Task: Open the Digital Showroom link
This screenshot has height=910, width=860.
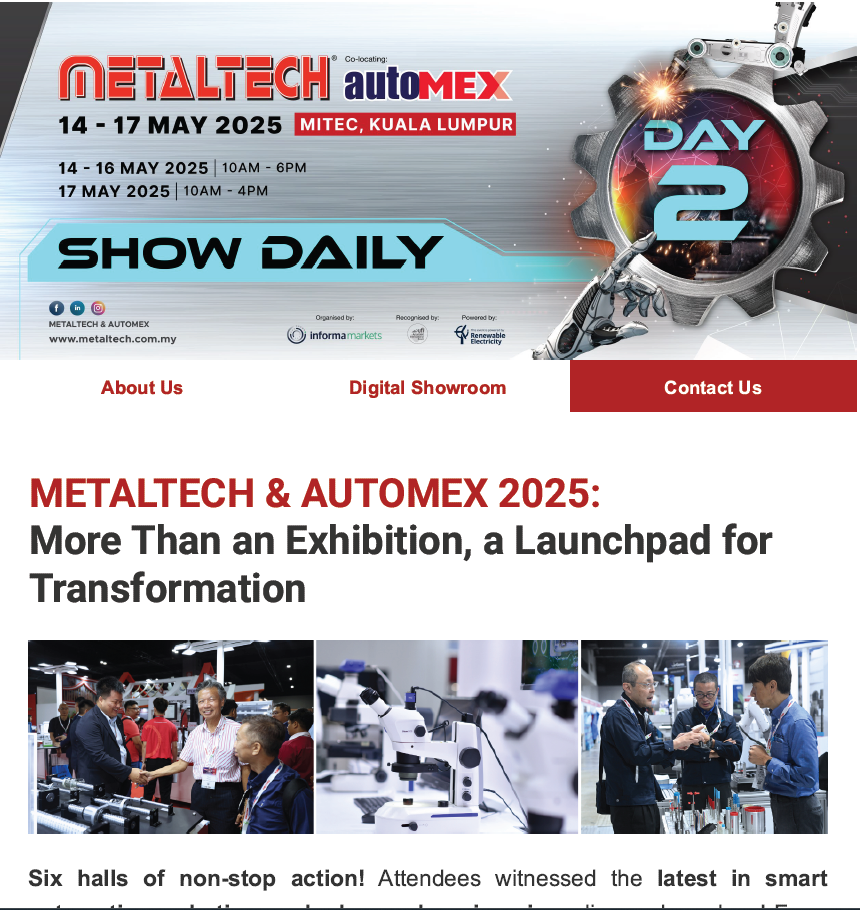Action: [x=427, y=388]
